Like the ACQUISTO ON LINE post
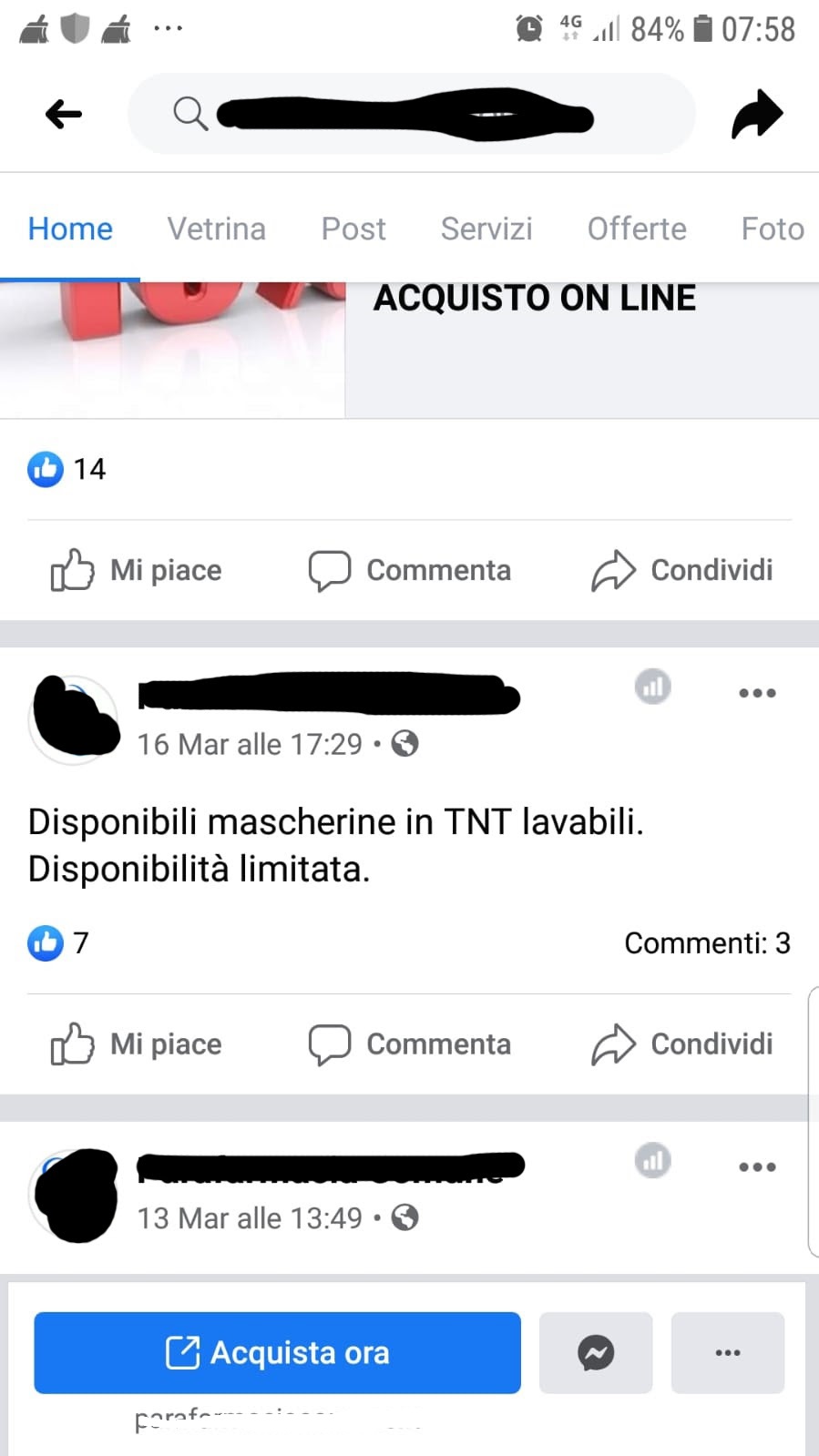Viewport: 819px width, 1456px height. point(137,571)
